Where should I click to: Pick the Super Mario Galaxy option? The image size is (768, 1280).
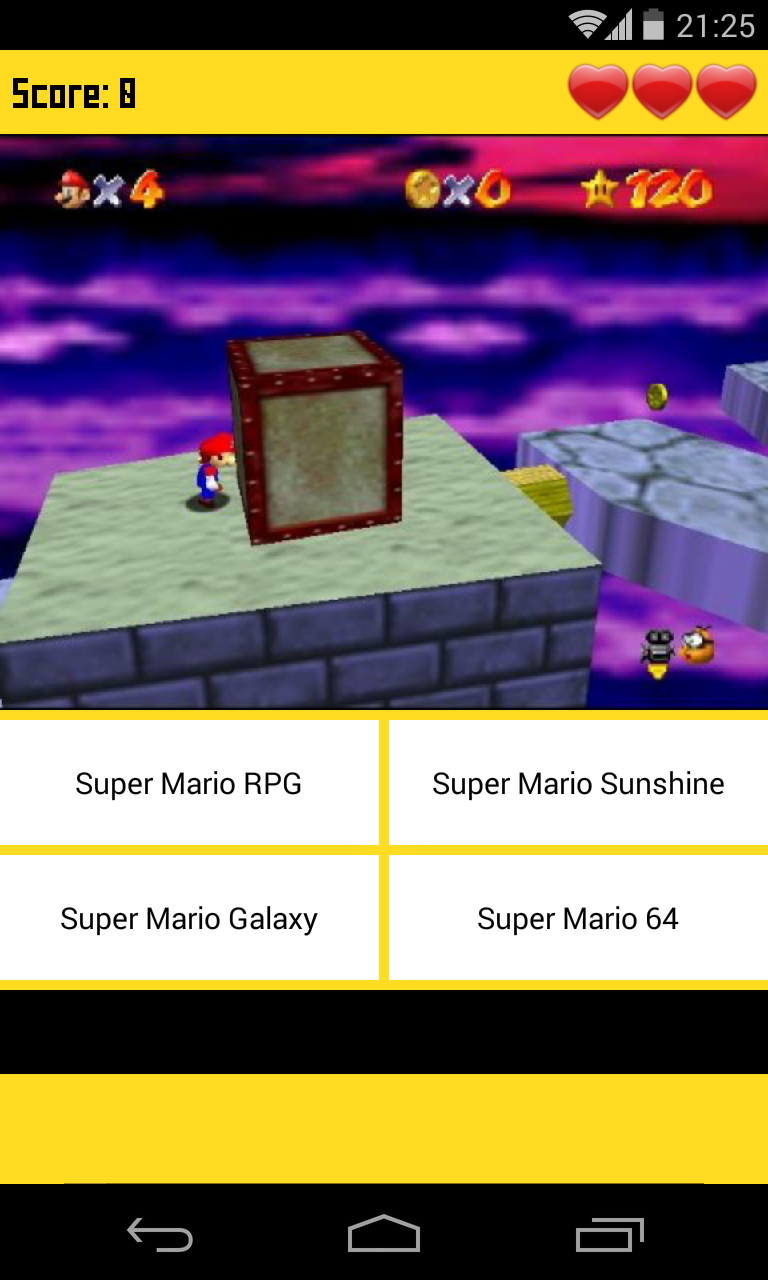pyautogui.click(x=189, y=918)
